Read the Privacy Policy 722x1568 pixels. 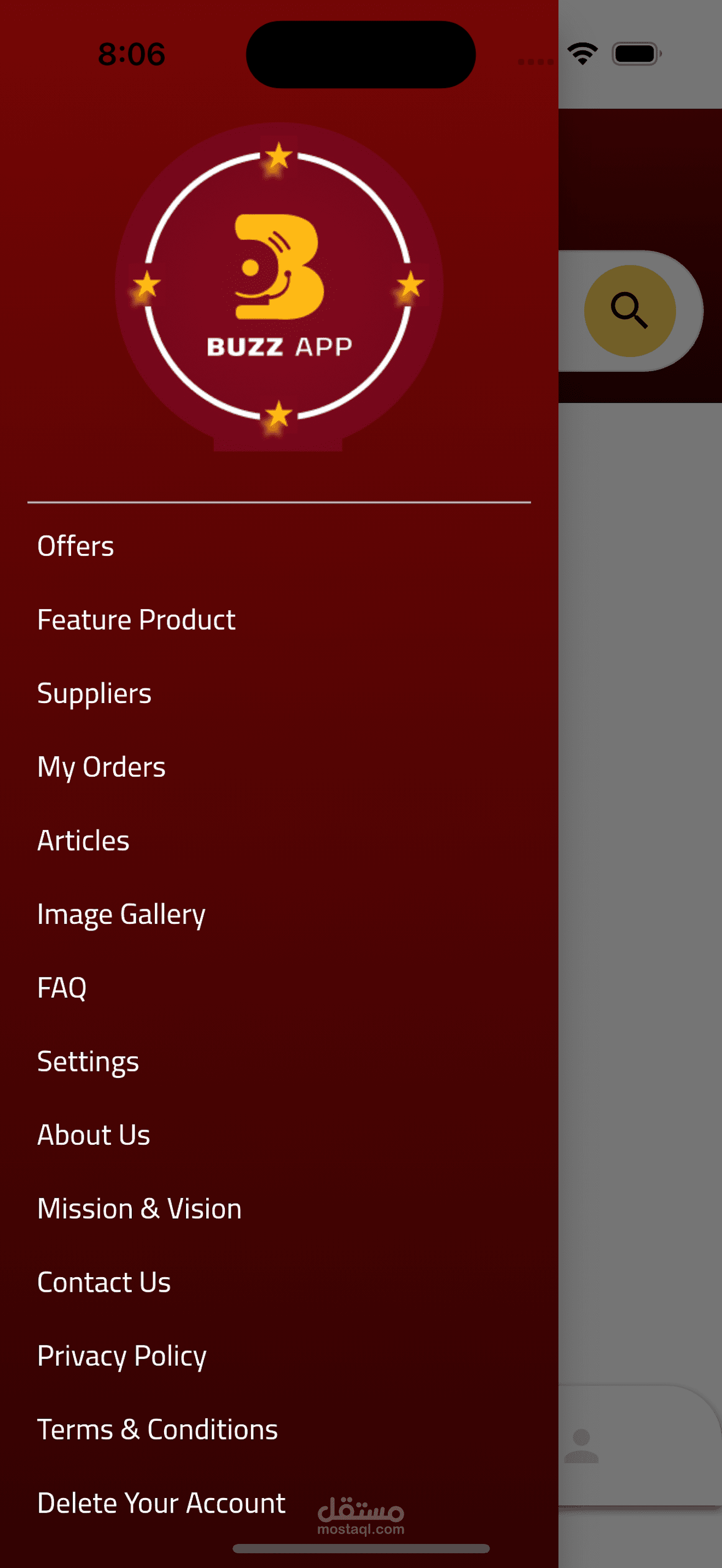pyautogui.click(x=123, y=1356)
